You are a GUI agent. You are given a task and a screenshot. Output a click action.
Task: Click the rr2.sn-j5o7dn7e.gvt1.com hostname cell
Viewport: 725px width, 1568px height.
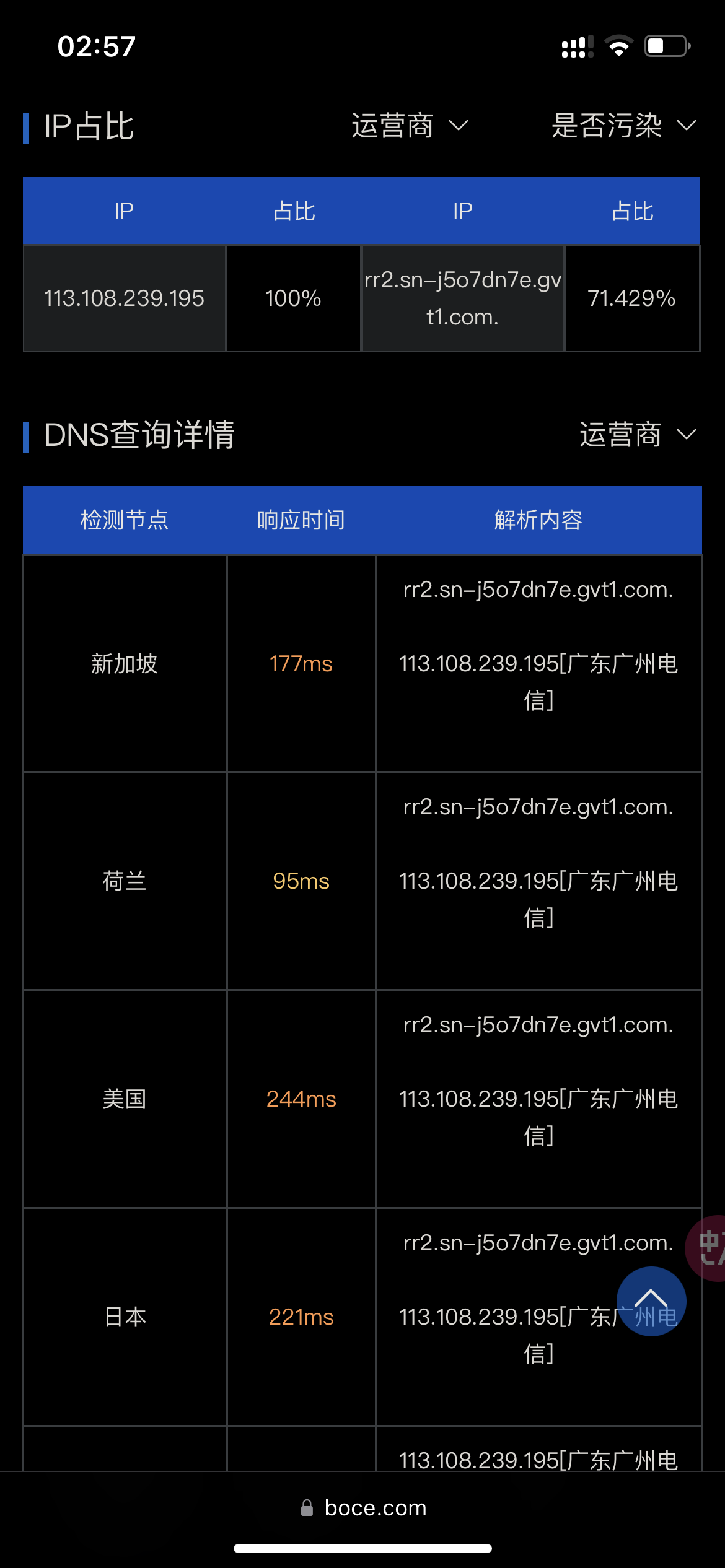[x=463, y=298]
